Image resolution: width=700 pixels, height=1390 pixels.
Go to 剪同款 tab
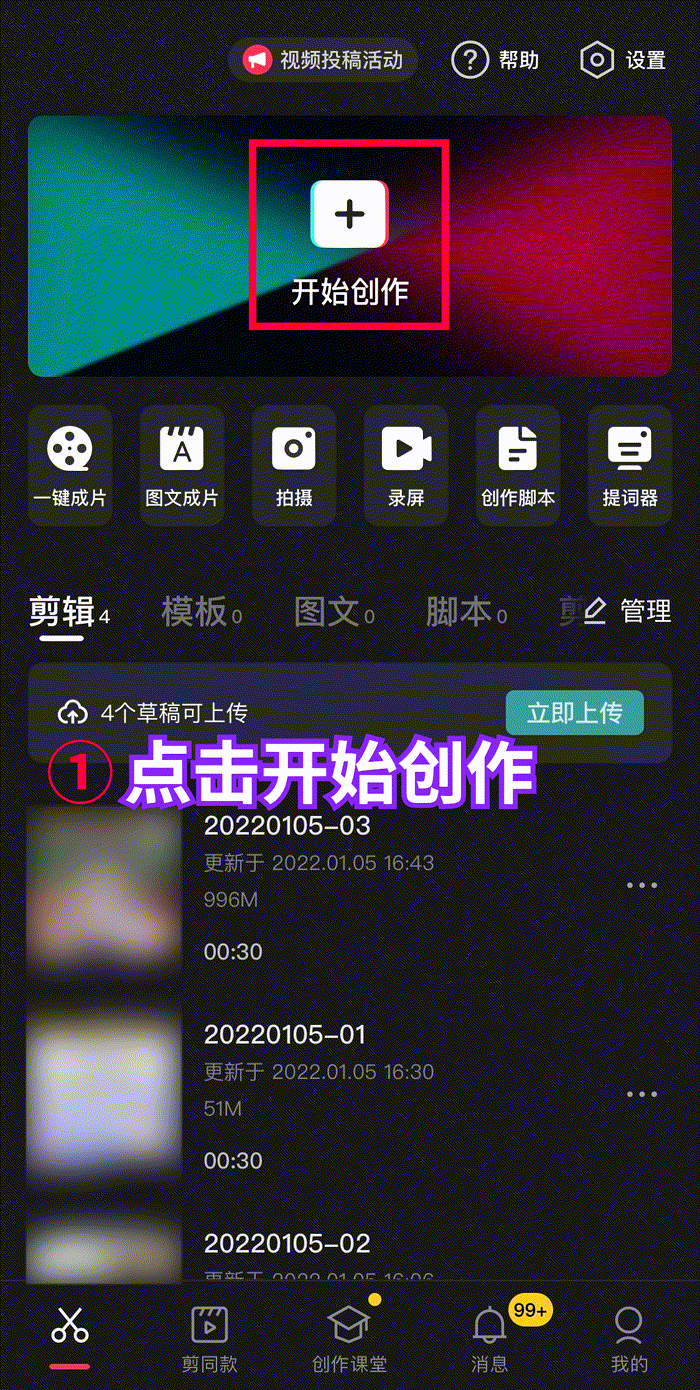209,1338
